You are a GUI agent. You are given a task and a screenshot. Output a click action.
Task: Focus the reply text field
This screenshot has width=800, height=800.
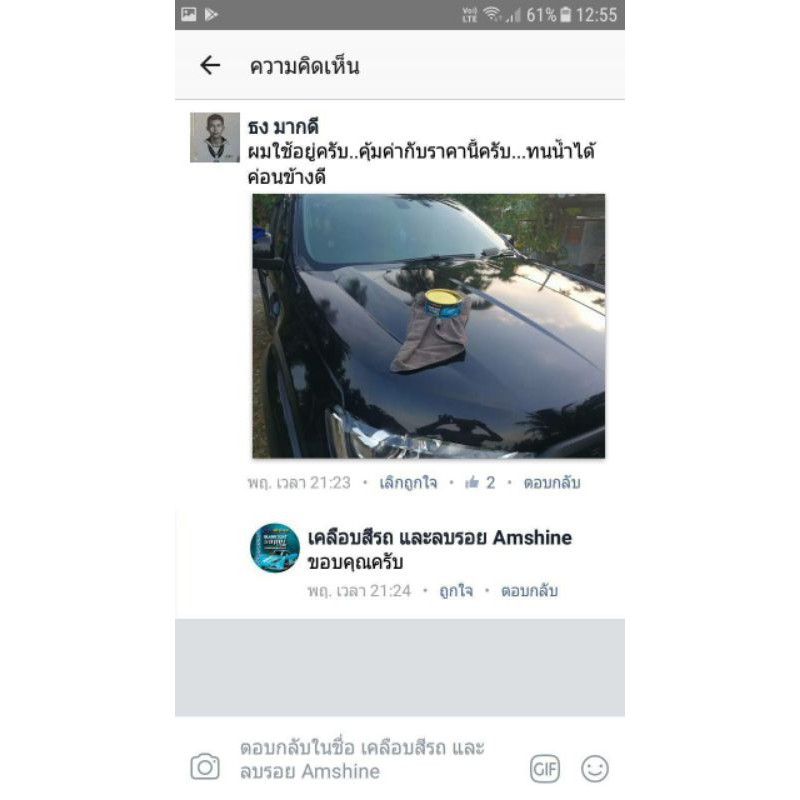(370, 760)
